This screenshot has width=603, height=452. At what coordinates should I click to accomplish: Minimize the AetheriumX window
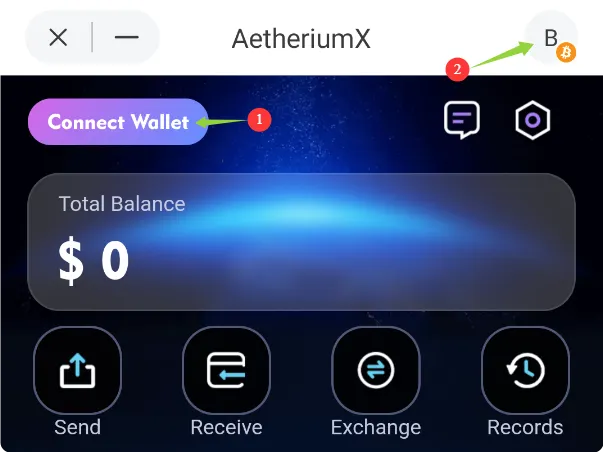(x=126, y=38)
